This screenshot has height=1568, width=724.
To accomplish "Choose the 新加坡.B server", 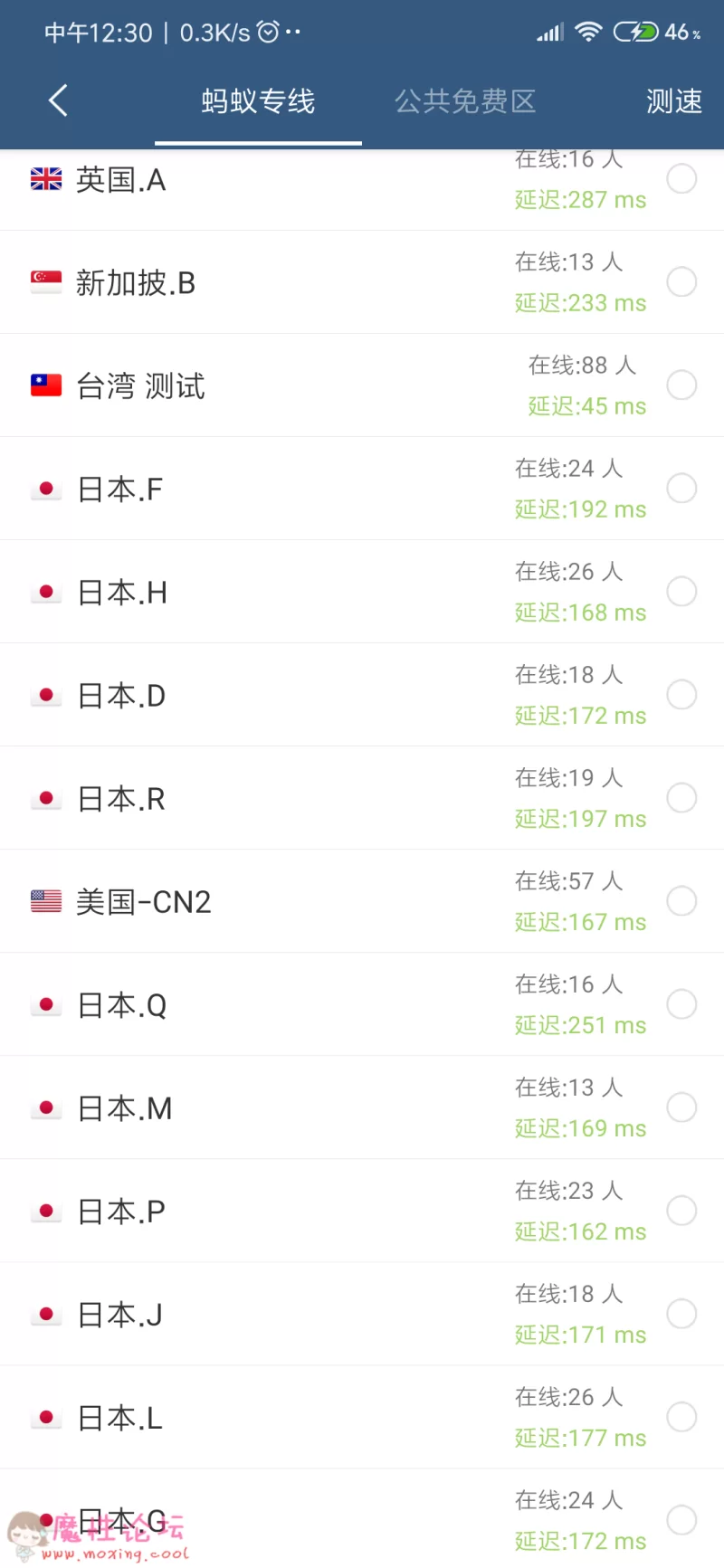I will (362, 282).
